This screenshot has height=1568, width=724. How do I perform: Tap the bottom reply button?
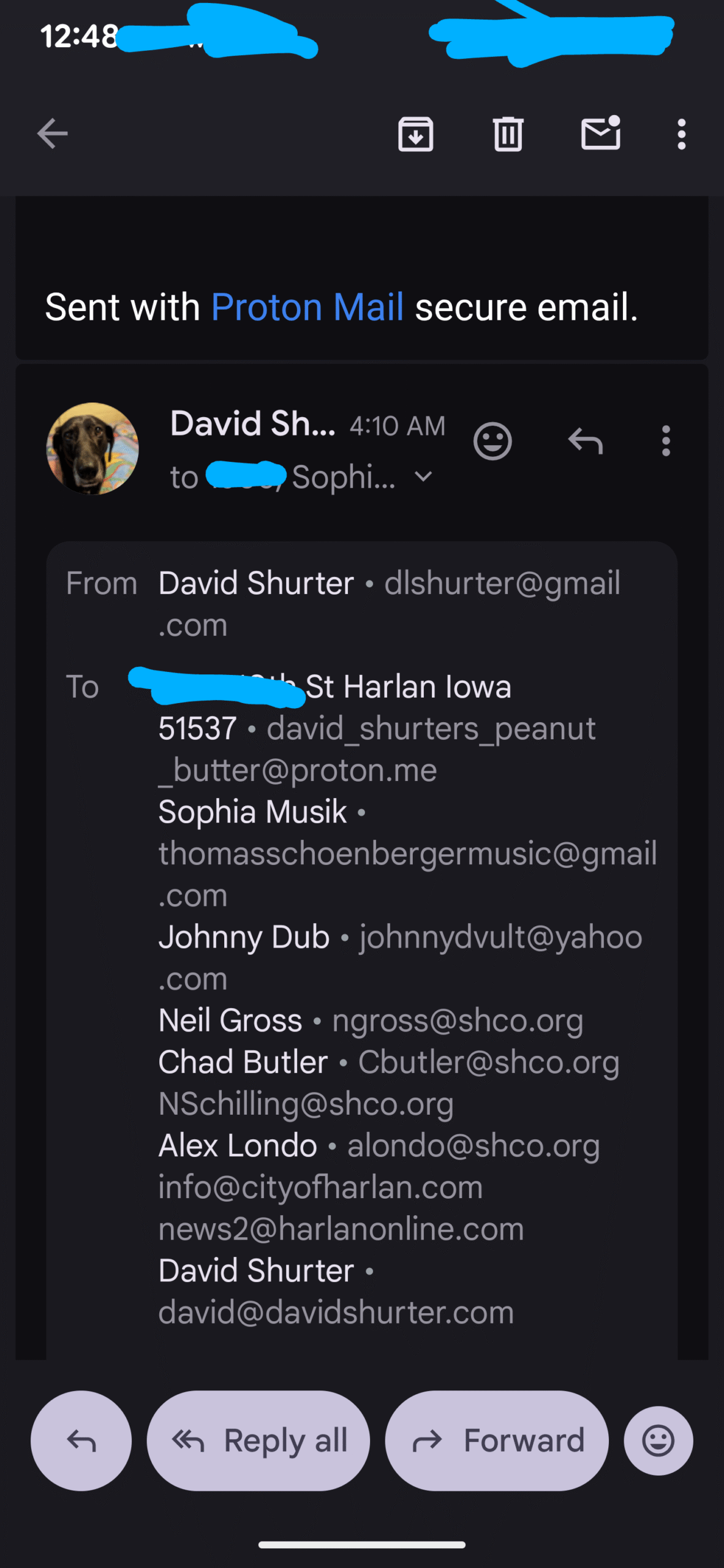coord(81,1441)
